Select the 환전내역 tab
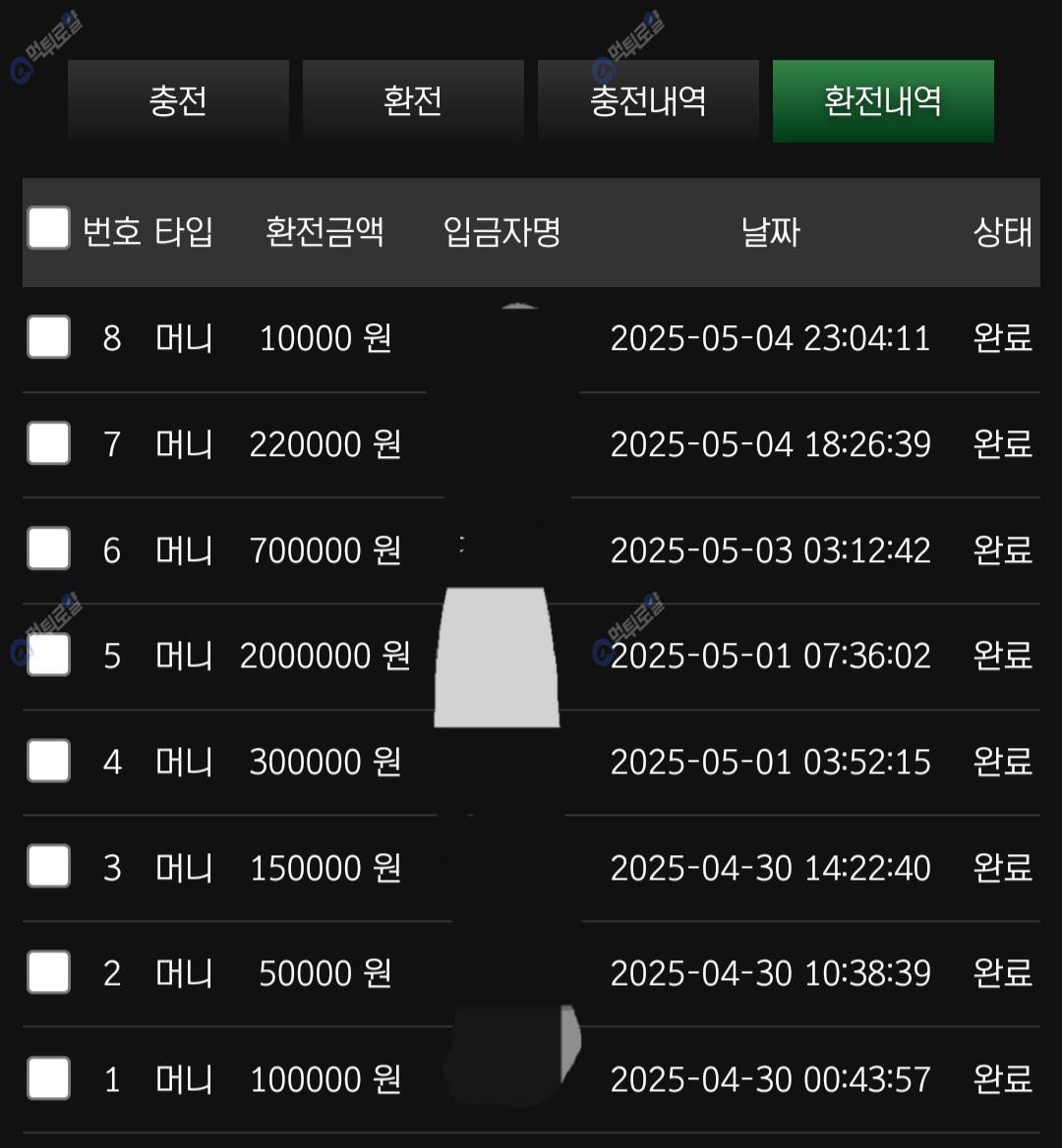This screenshot has height=1148, width=1062. pyautogui.click(x=883, y=101)
